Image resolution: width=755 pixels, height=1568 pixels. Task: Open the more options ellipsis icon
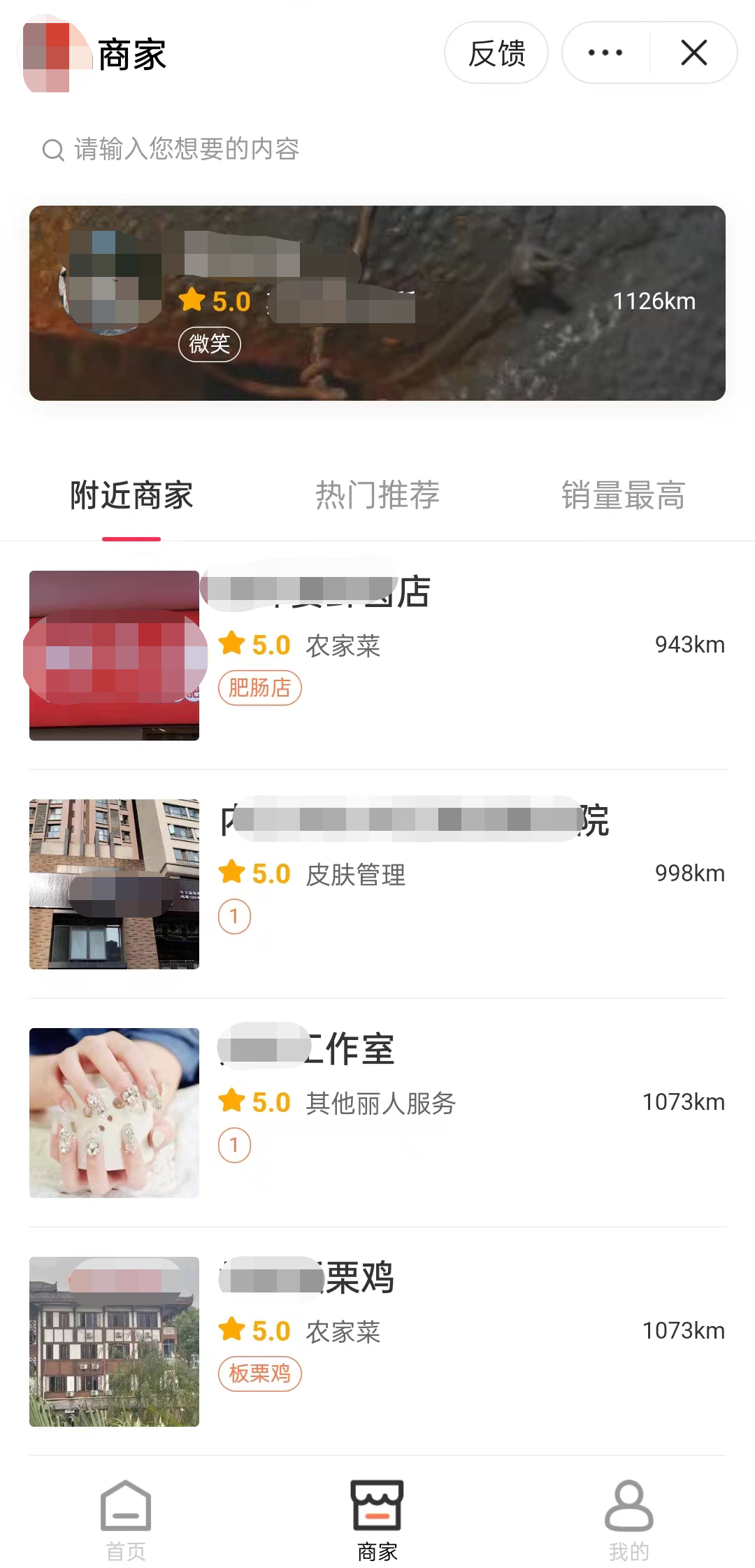(604, 52)
